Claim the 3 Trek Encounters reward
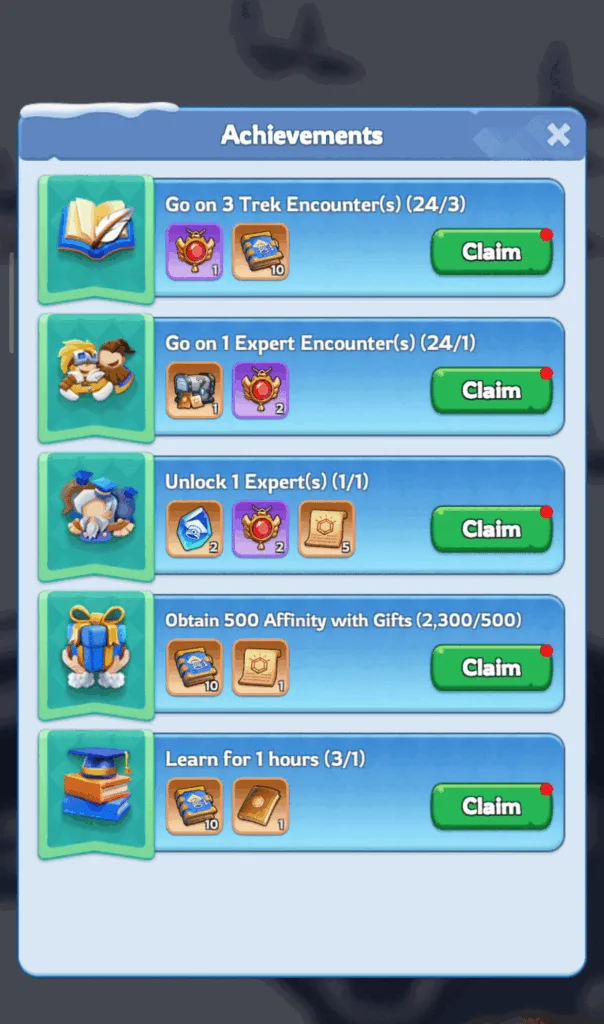 491,252
